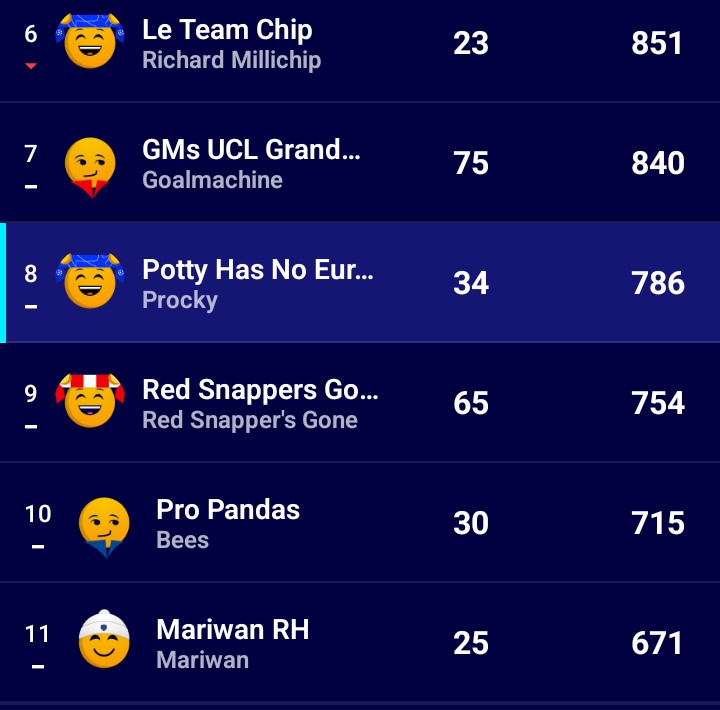Open Pro Pandas team by Bees
Viewport: 720px width, 710px height.
(x=228, y=511)
